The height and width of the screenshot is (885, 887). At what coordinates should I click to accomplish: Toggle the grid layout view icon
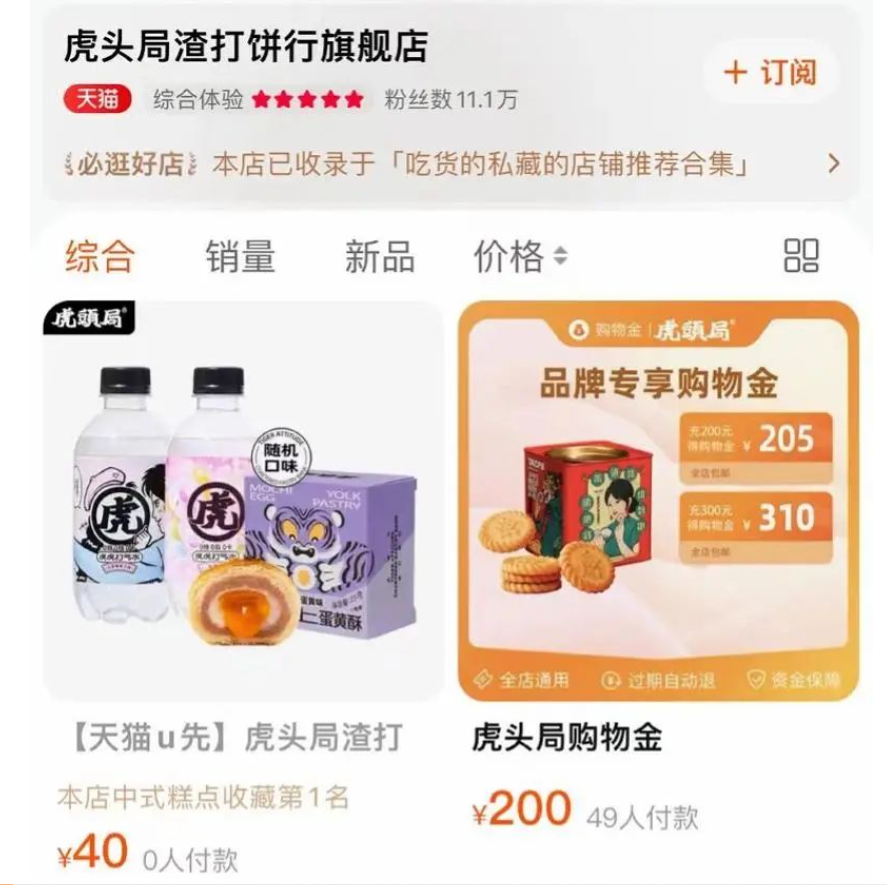click(801, 256)
